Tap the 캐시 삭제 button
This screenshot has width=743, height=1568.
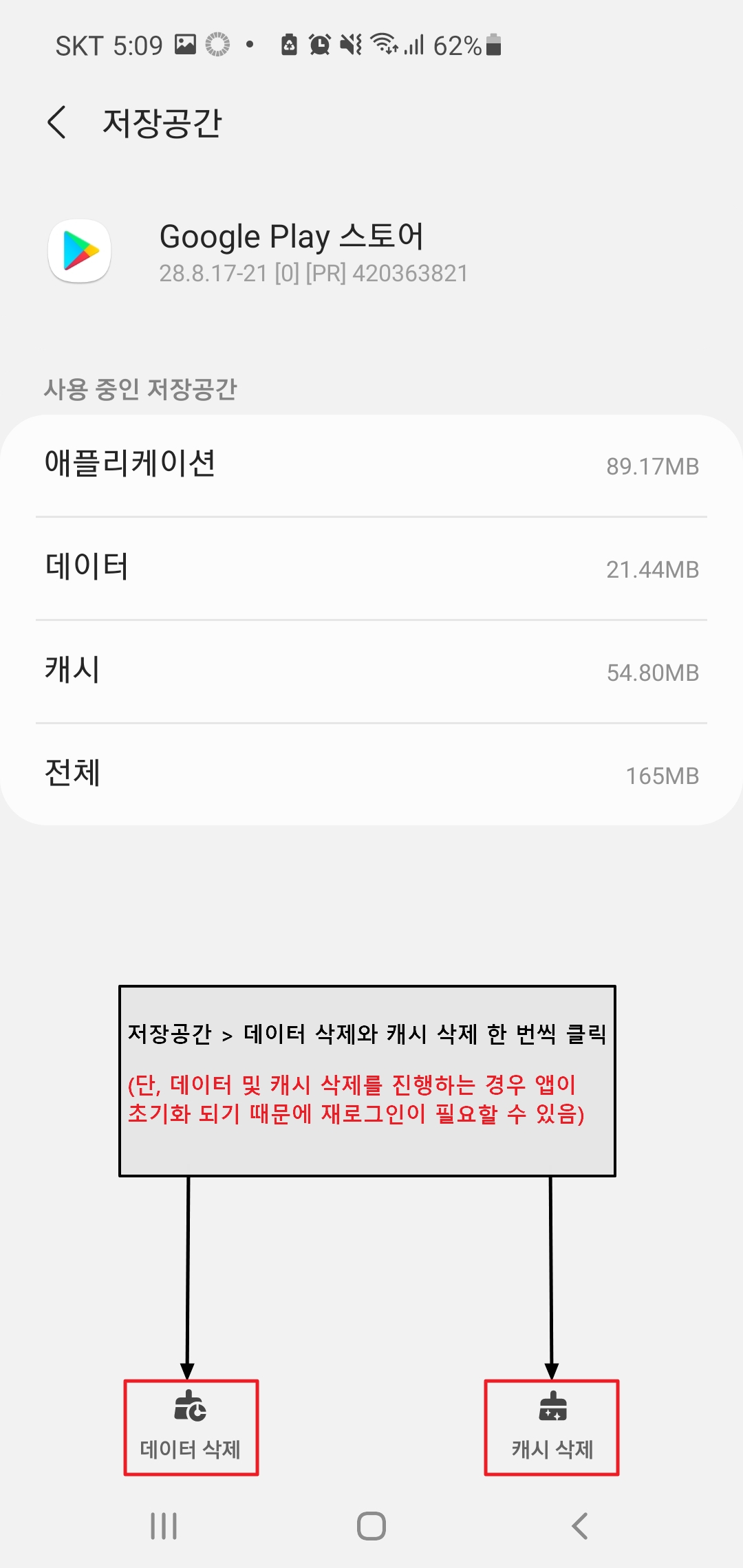[552, 1427]
